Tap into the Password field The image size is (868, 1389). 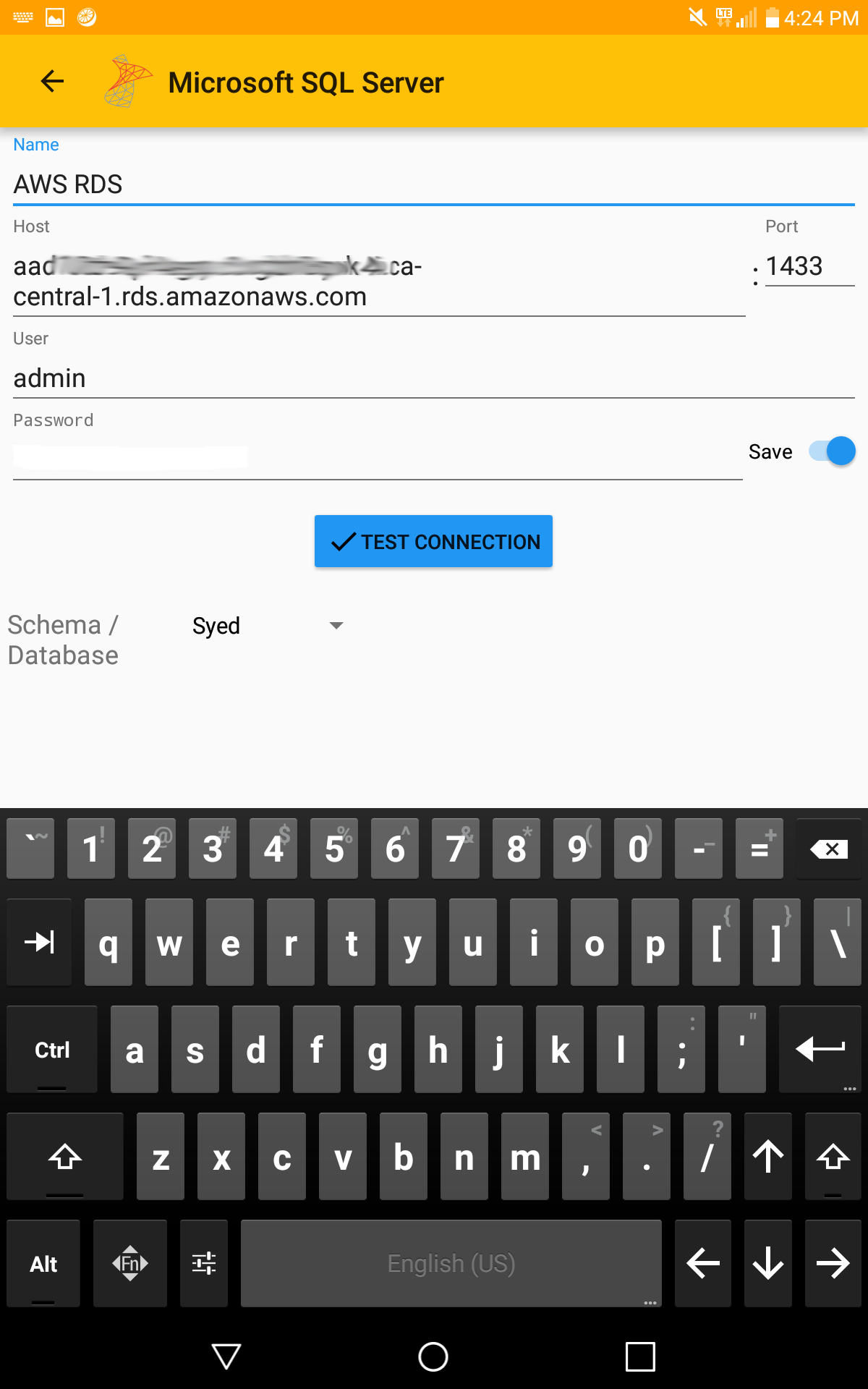pyautogui.click(x=378, y=457)
